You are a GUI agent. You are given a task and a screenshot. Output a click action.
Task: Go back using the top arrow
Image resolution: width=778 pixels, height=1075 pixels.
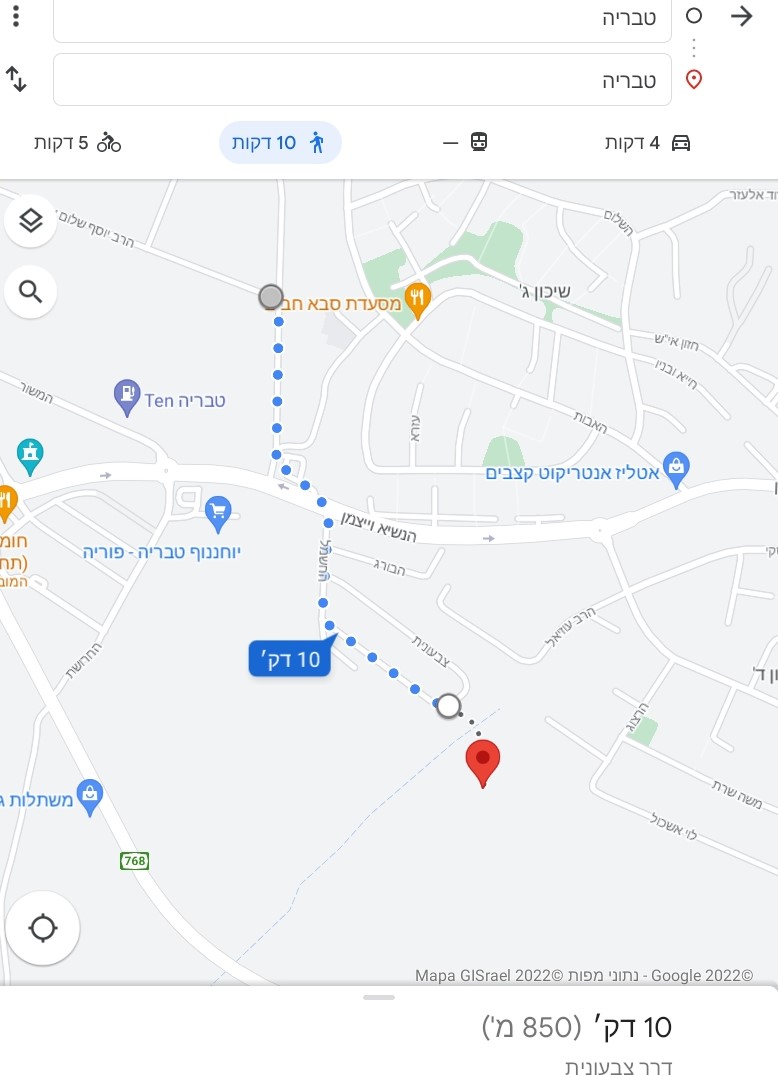(741, 16)
